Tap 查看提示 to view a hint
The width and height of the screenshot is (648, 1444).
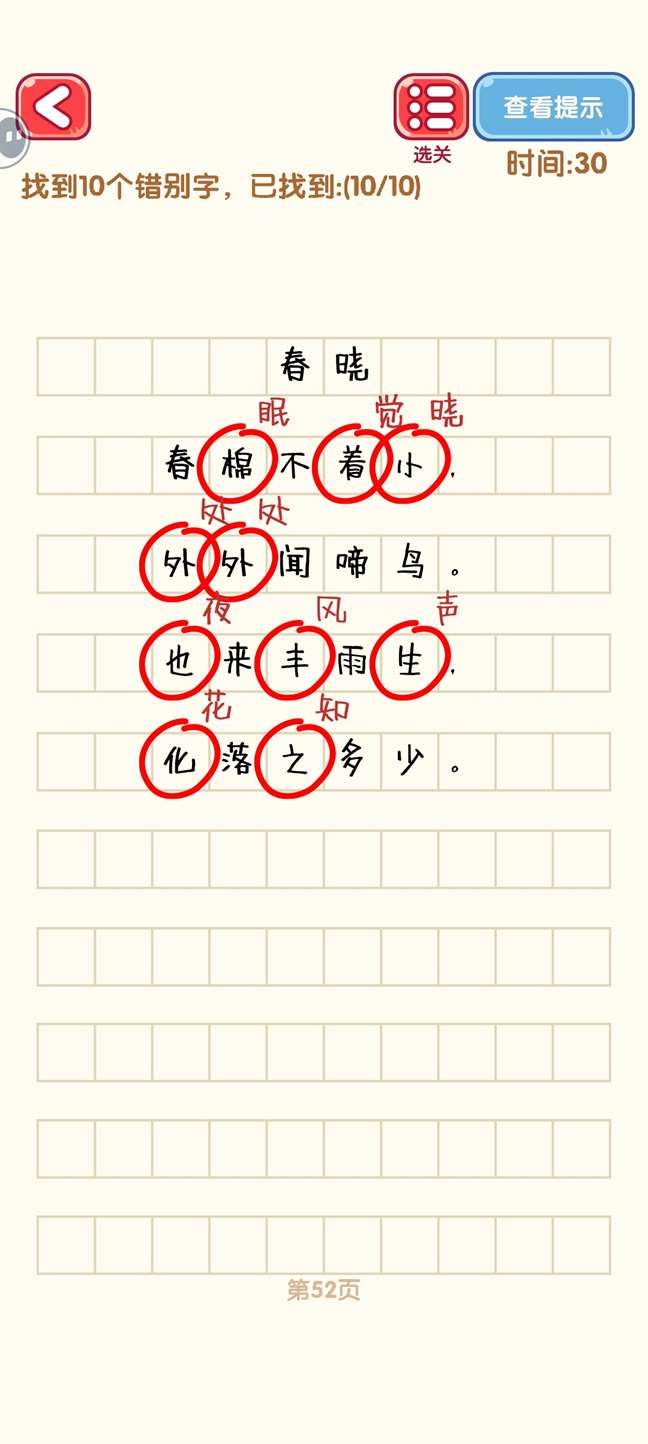(x=553, y=107)
